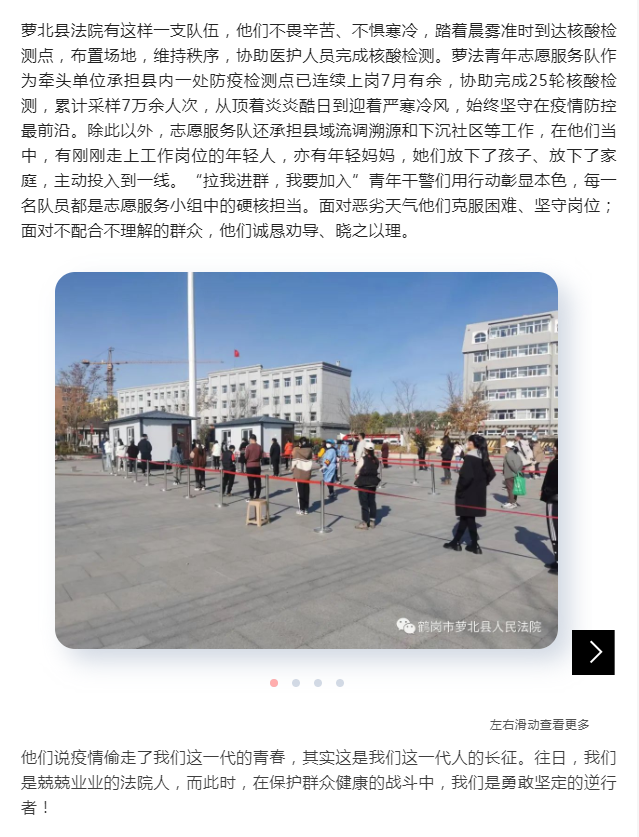
Task: Jump to the fourth carousel dot
Action: 340,683
